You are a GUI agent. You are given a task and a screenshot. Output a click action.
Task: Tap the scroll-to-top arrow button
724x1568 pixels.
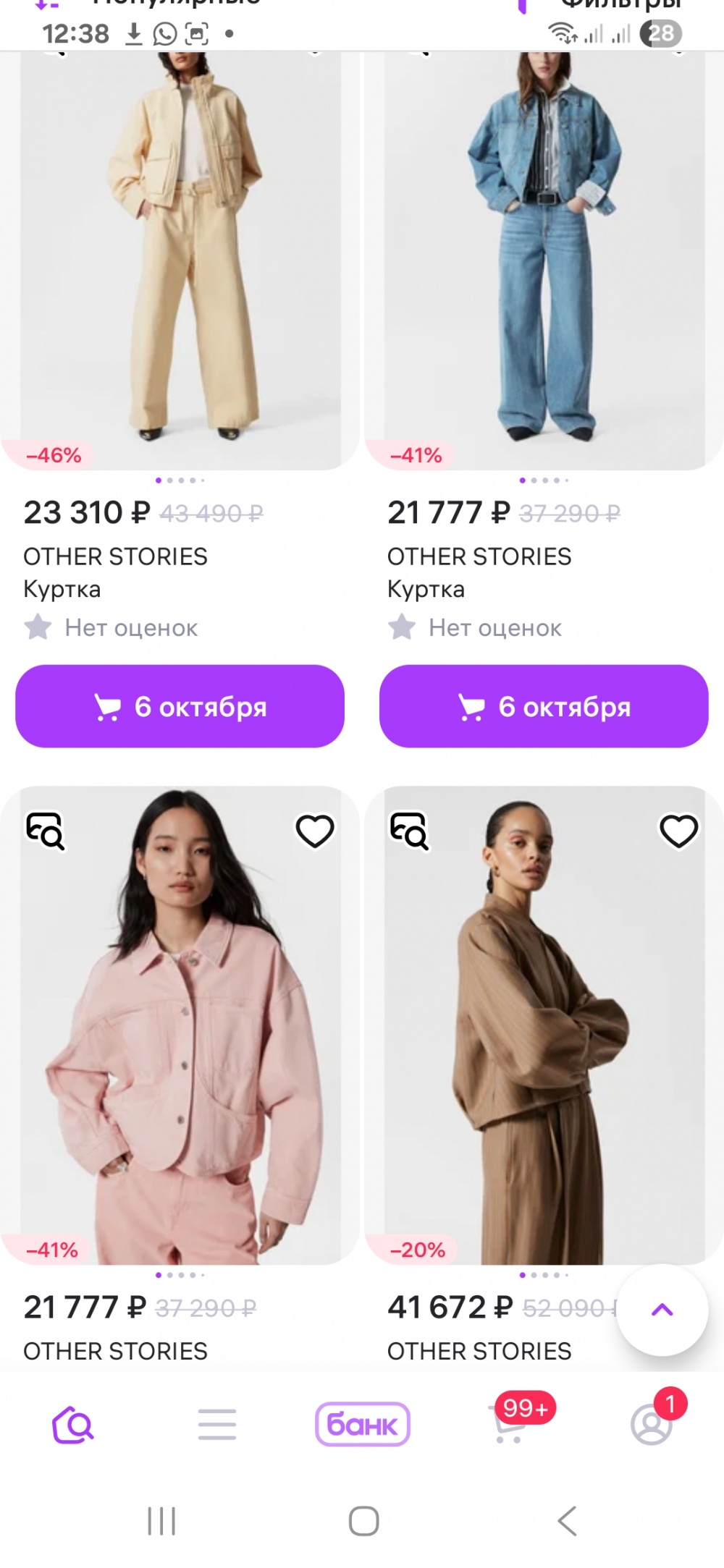tap(662, 1310)
